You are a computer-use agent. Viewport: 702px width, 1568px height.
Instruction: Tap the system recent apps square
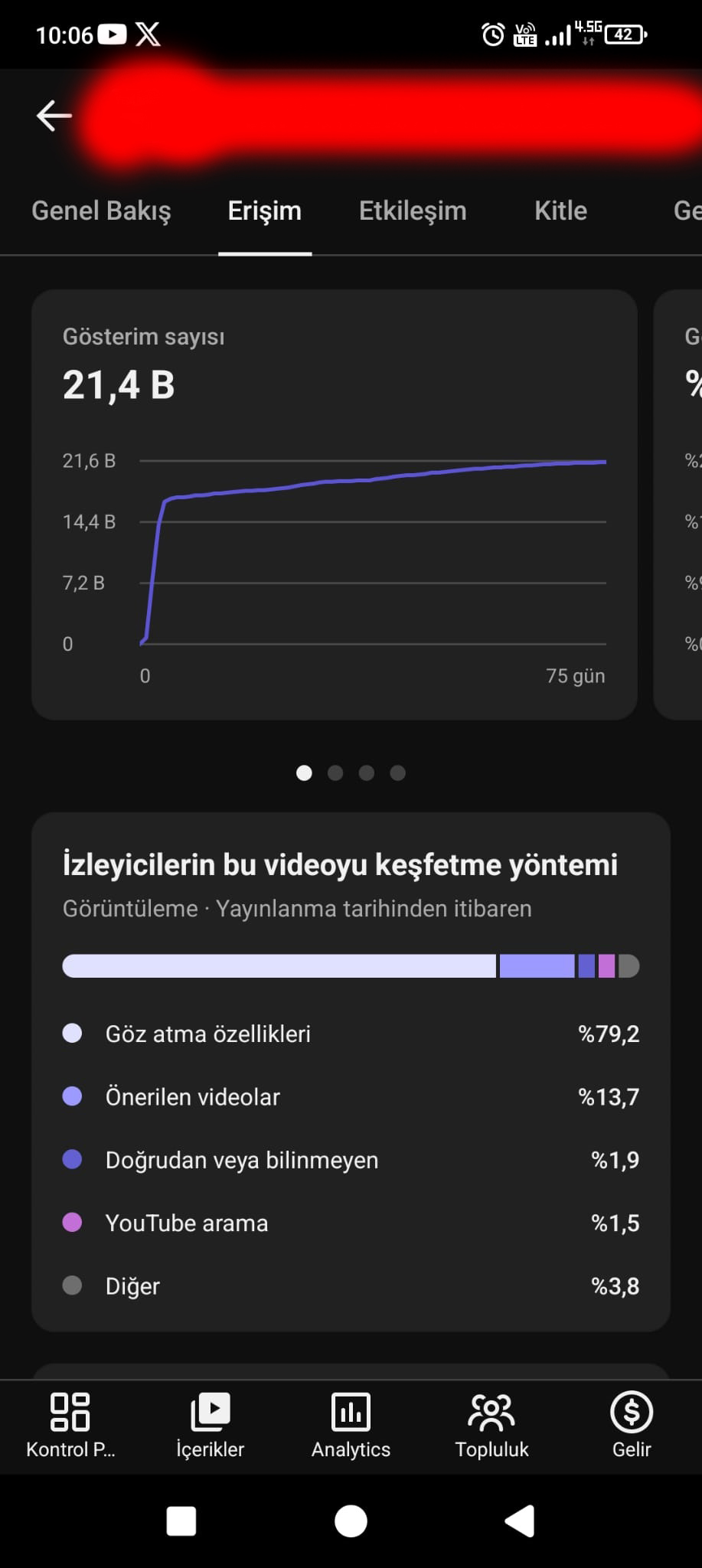pyautogui.click(x=181, y=1521)
